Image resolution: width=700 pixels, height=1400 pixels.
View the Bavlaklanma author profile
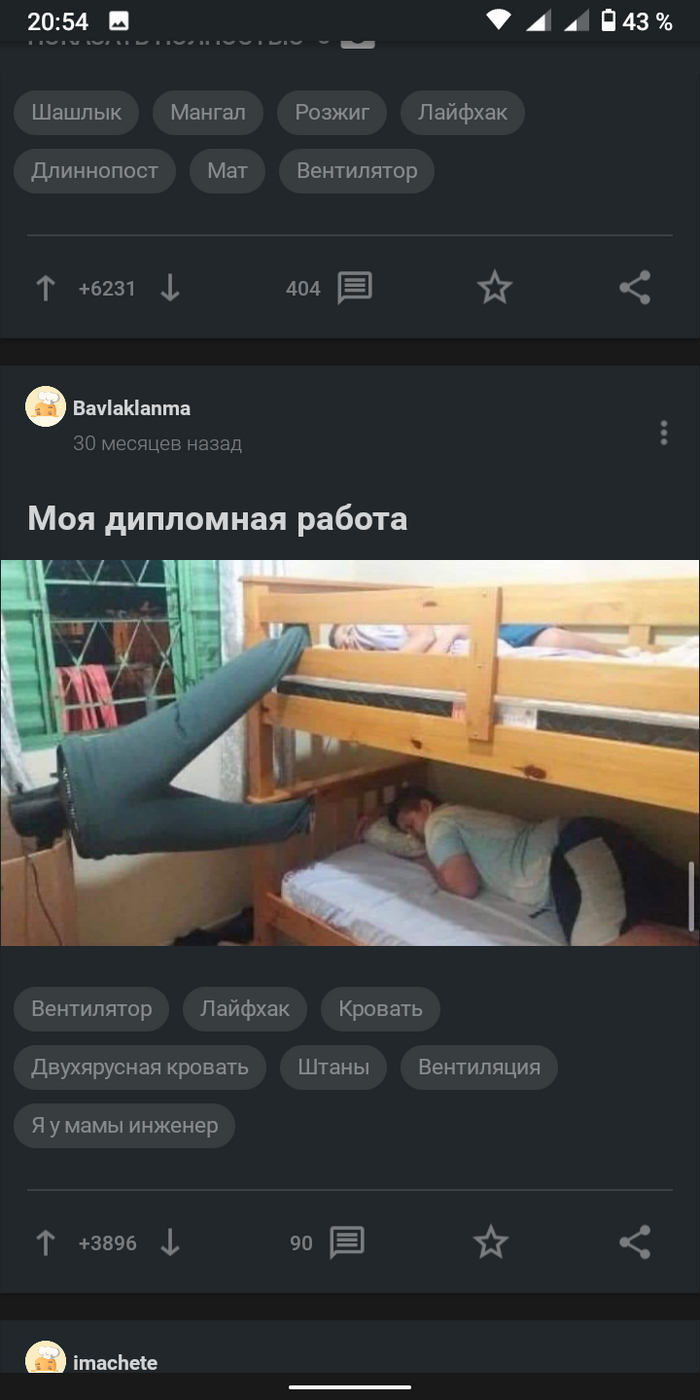(x=131, y=408)
